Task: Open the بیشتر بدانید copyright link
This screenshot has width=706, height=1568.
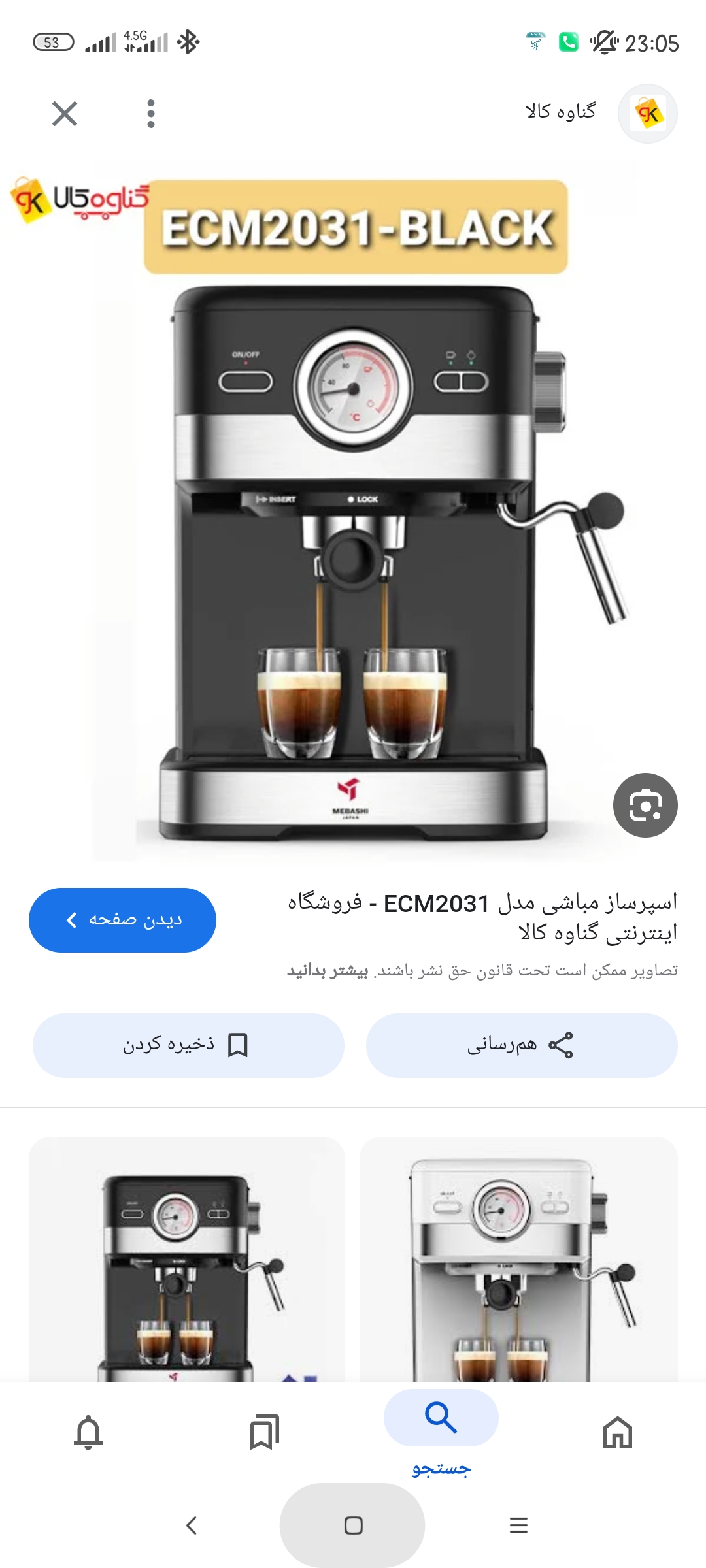Action: 328,971
